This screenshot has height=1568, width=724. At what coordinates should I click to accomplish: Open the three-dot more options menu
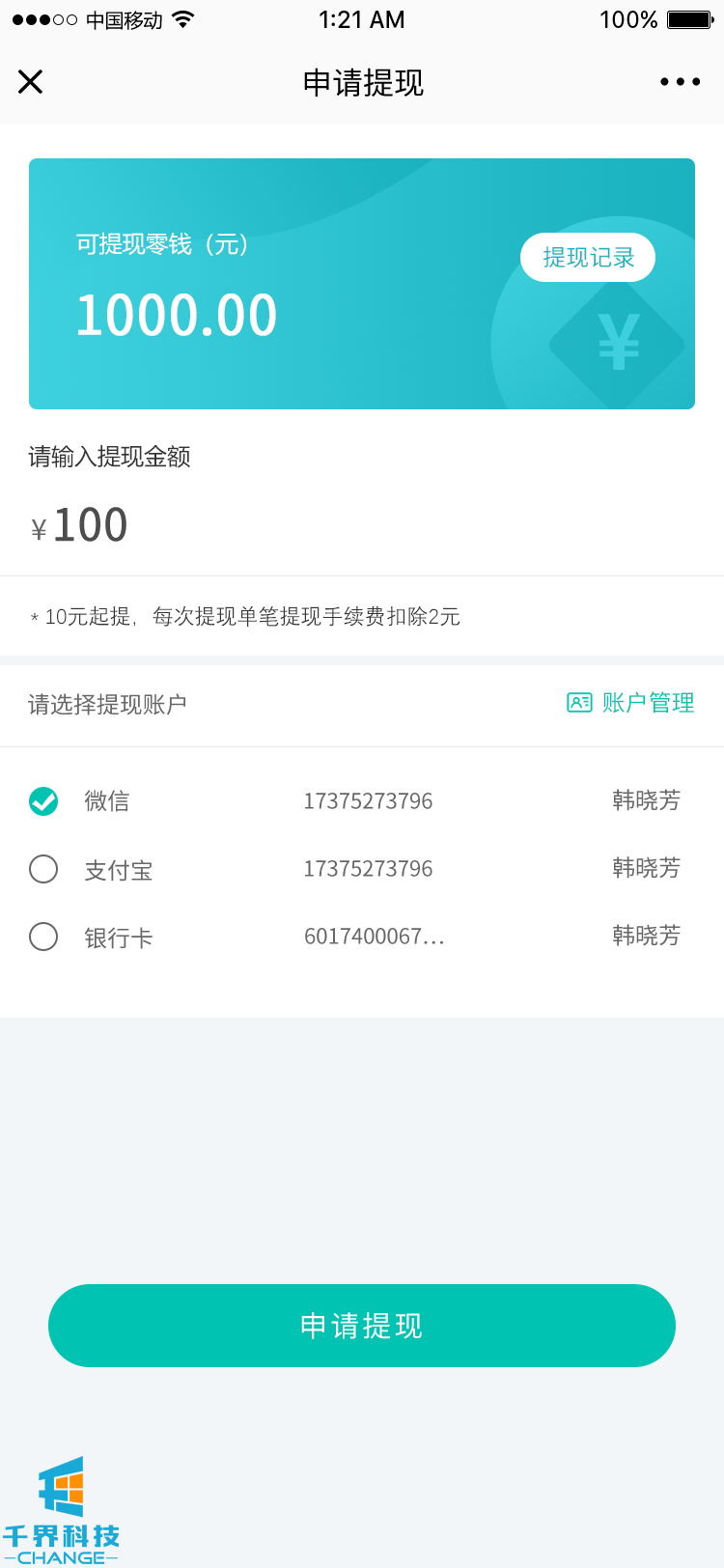tap(680, 82)
